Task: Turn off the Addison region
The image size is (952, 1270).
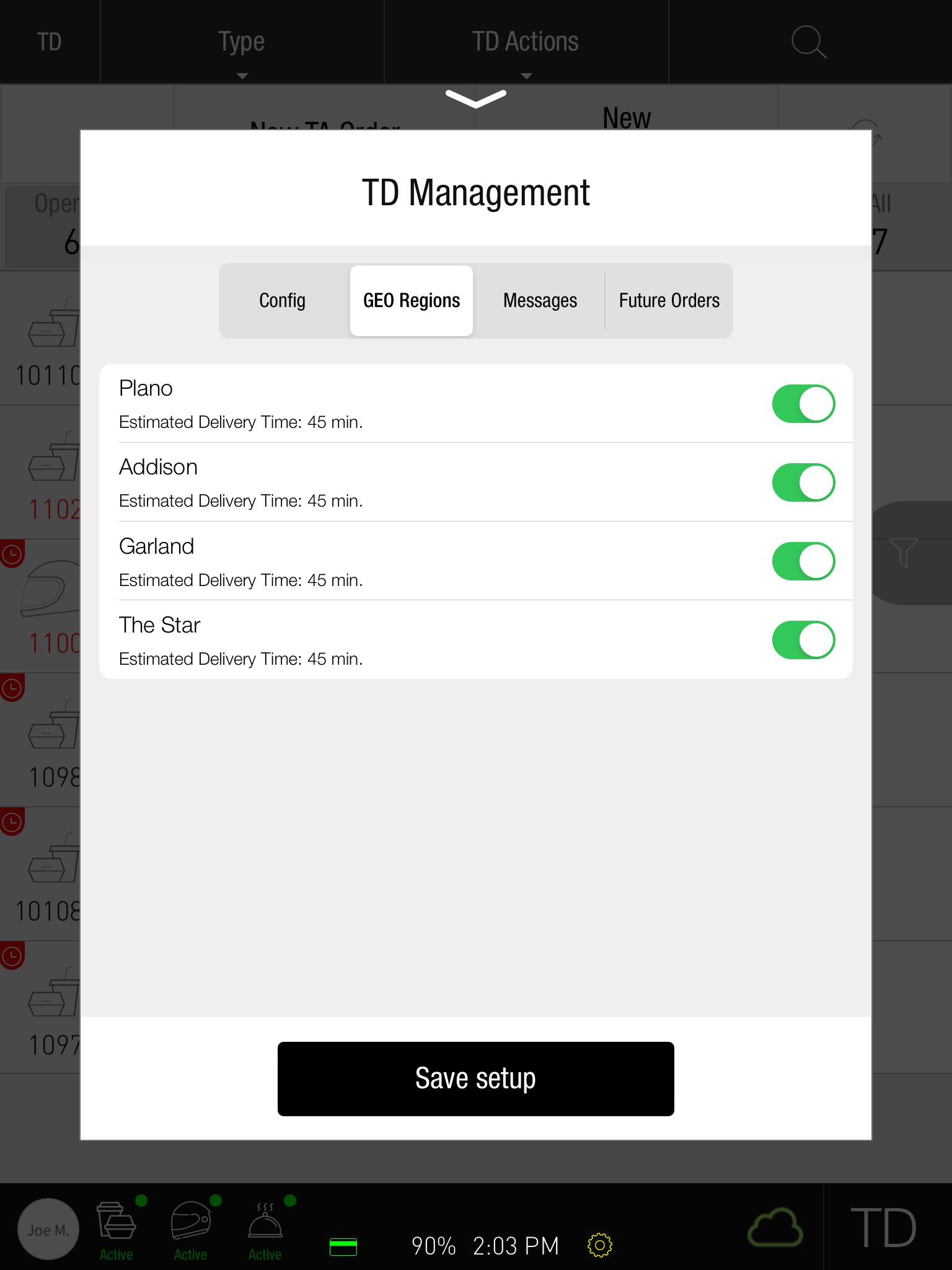Action: pyautogui.click(x=803, y=482)
